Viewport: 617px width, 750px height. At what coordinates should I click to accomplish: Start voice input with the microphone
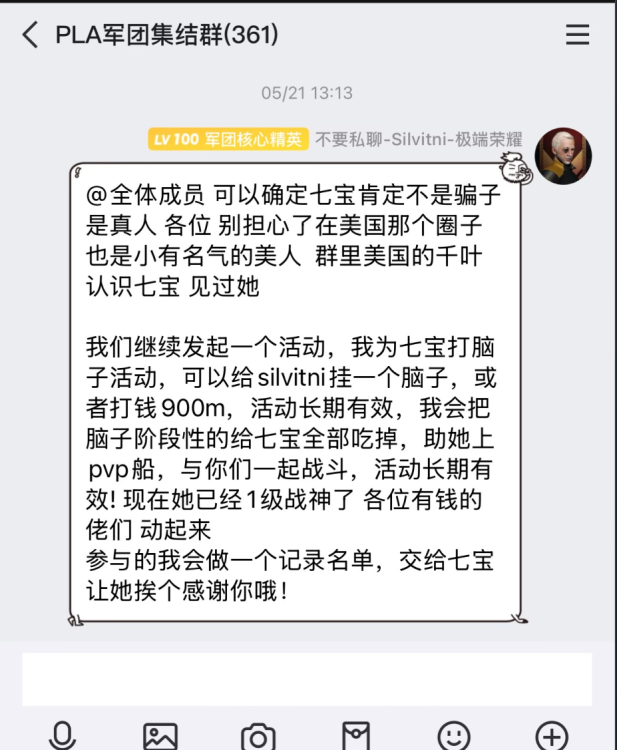coord(62,736)
